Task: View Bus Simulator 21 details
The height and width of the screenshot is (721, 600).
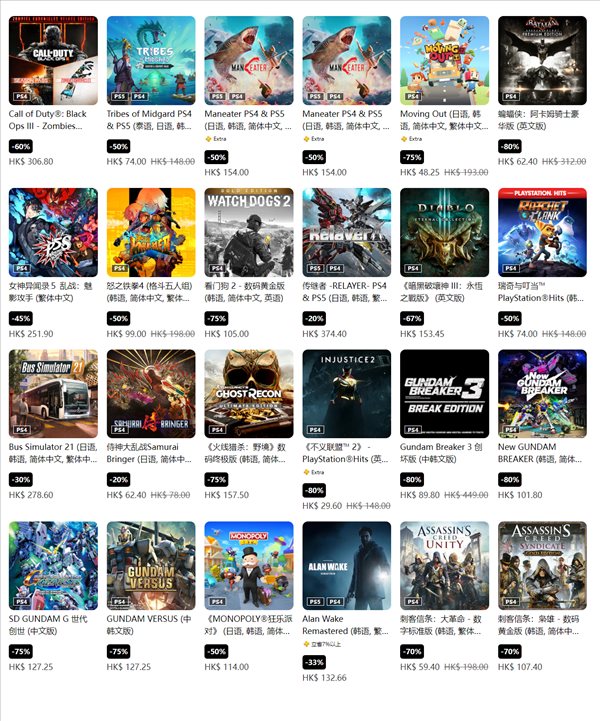Action: (53, 394)
